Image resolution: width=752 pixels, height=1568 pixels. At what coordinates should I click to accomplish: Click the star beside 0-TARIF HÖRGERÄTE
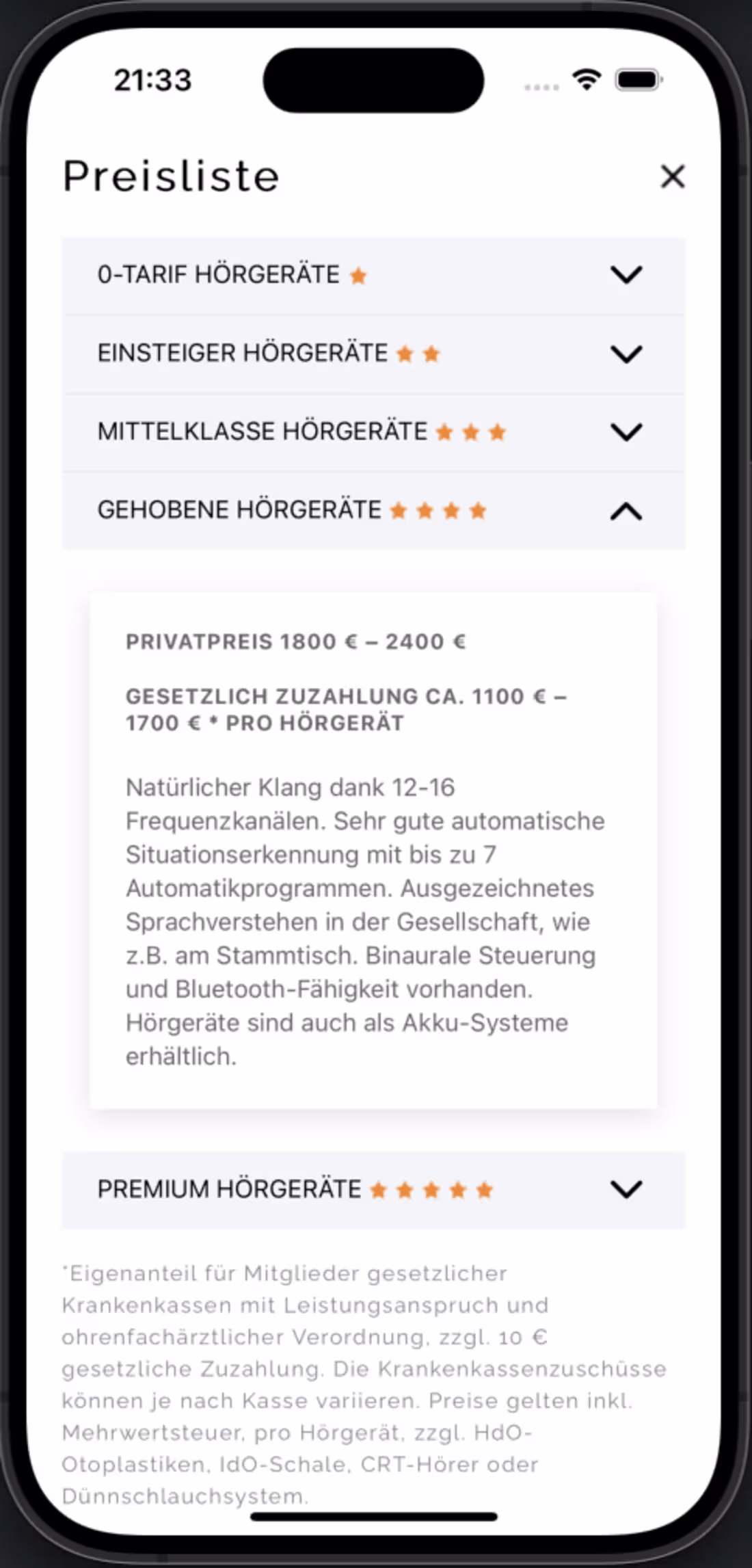358,276
